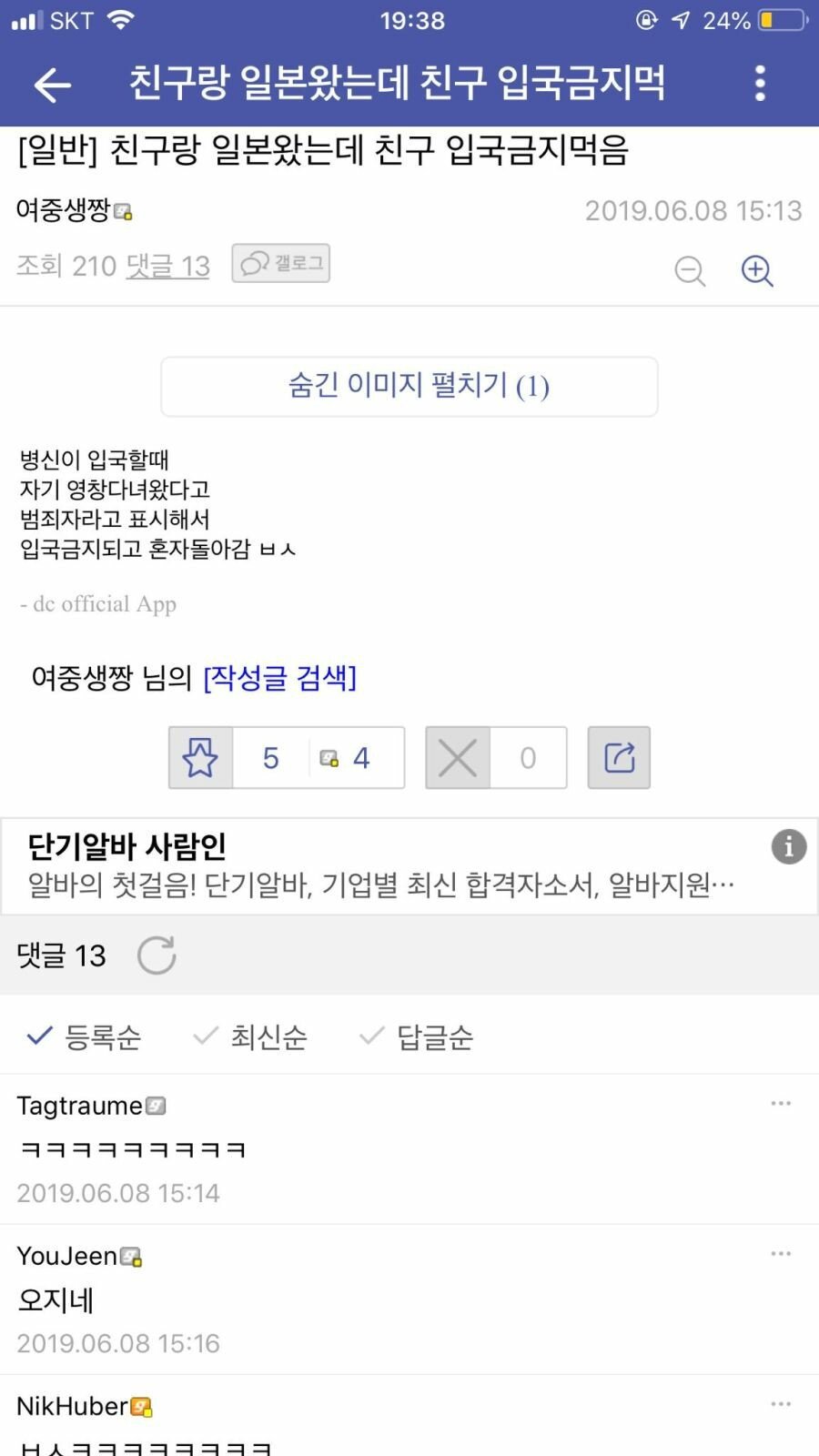819x1456 pixels.
Task: Sort comments by 등록순
Action: click(85, 1036)
